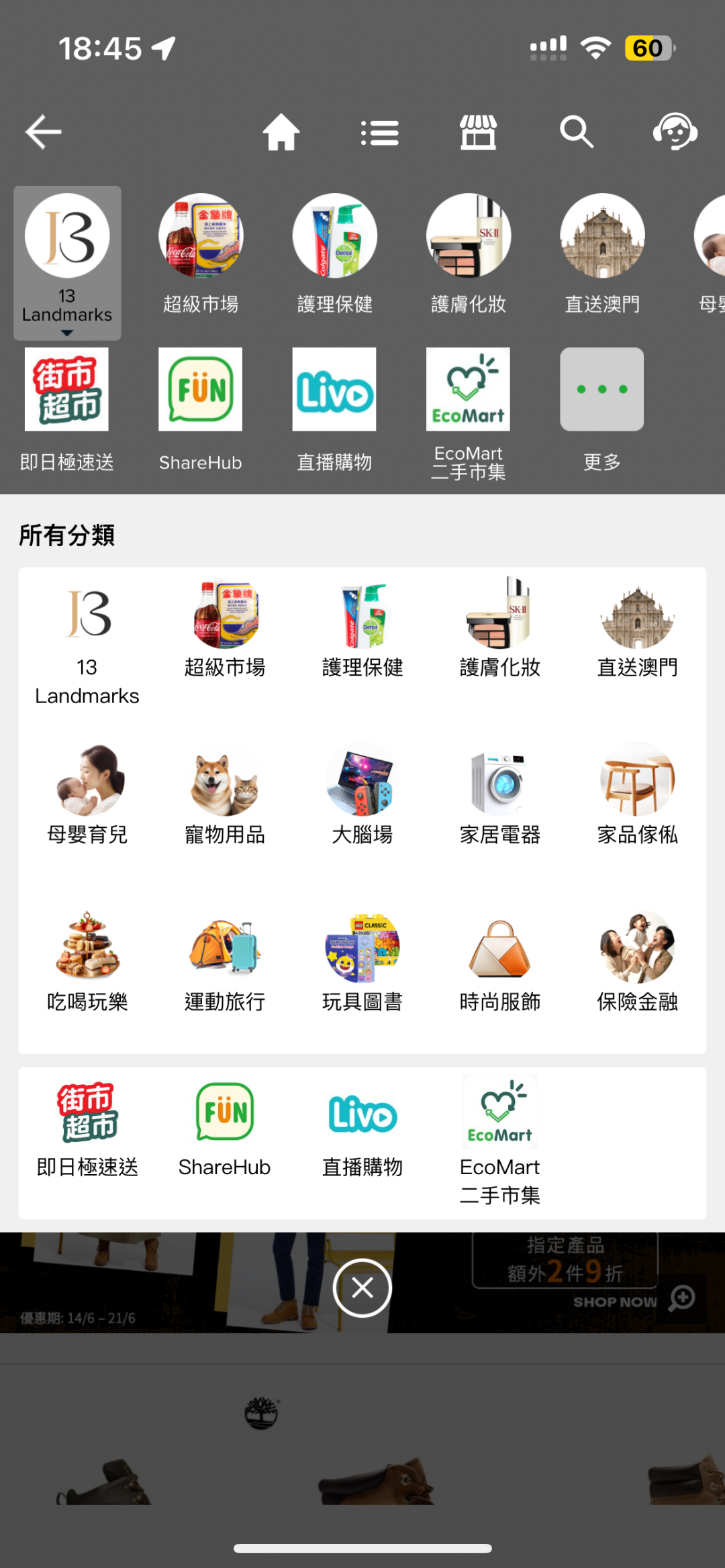
Task: Open 保險金融 category
Action: (638, 963)
